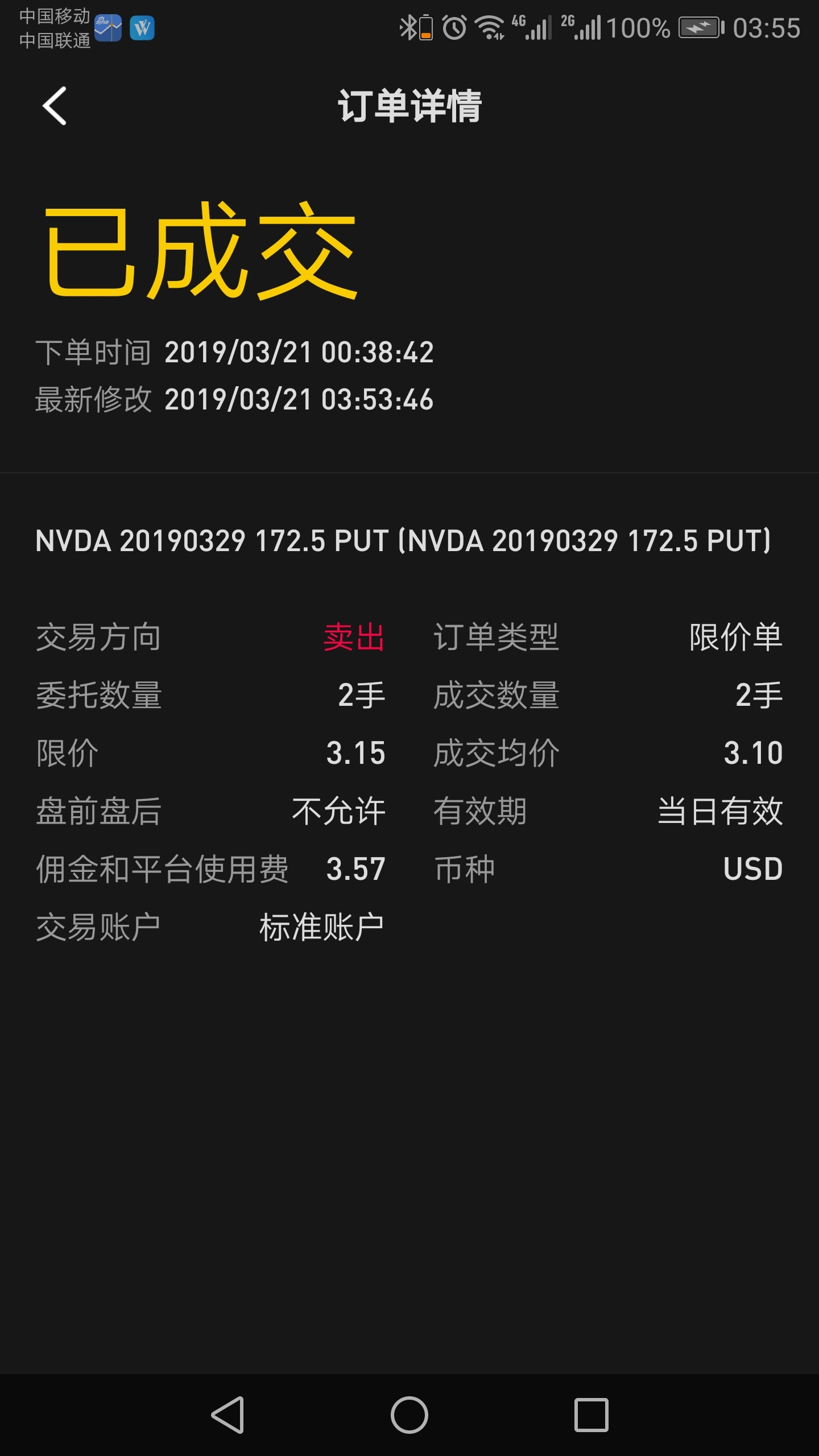The height and width of the screenshot is (1456, 819).
Task: Go back from the 订单详情 page
Action: (x=55, y=106)
